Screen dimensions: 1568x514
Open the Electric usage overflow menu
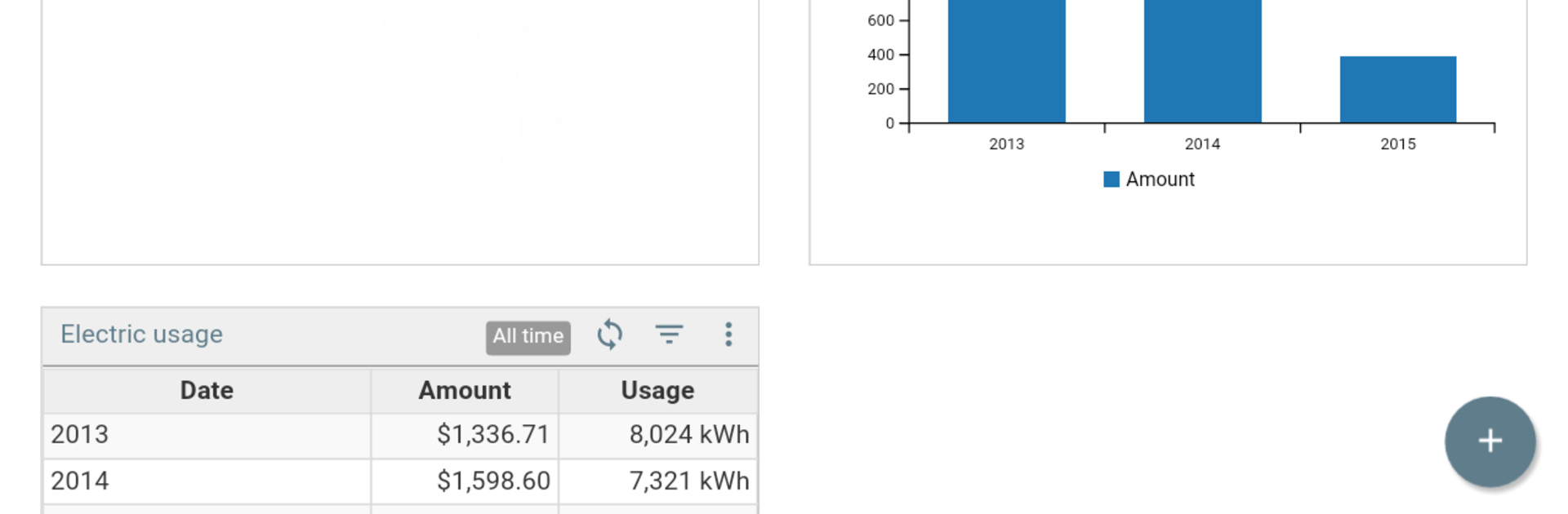click(728, 335)
